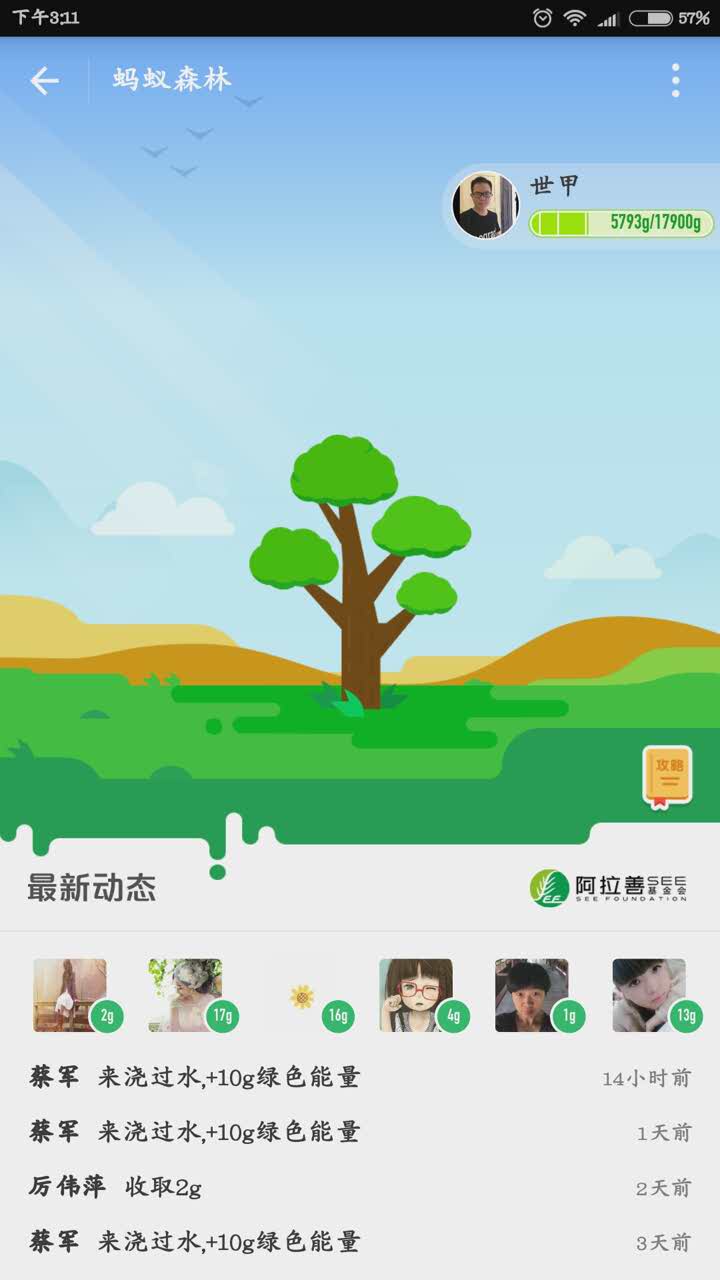Go back from 蚂蚁森林
The image size is (720, 1280).
(x=44, y=81)
